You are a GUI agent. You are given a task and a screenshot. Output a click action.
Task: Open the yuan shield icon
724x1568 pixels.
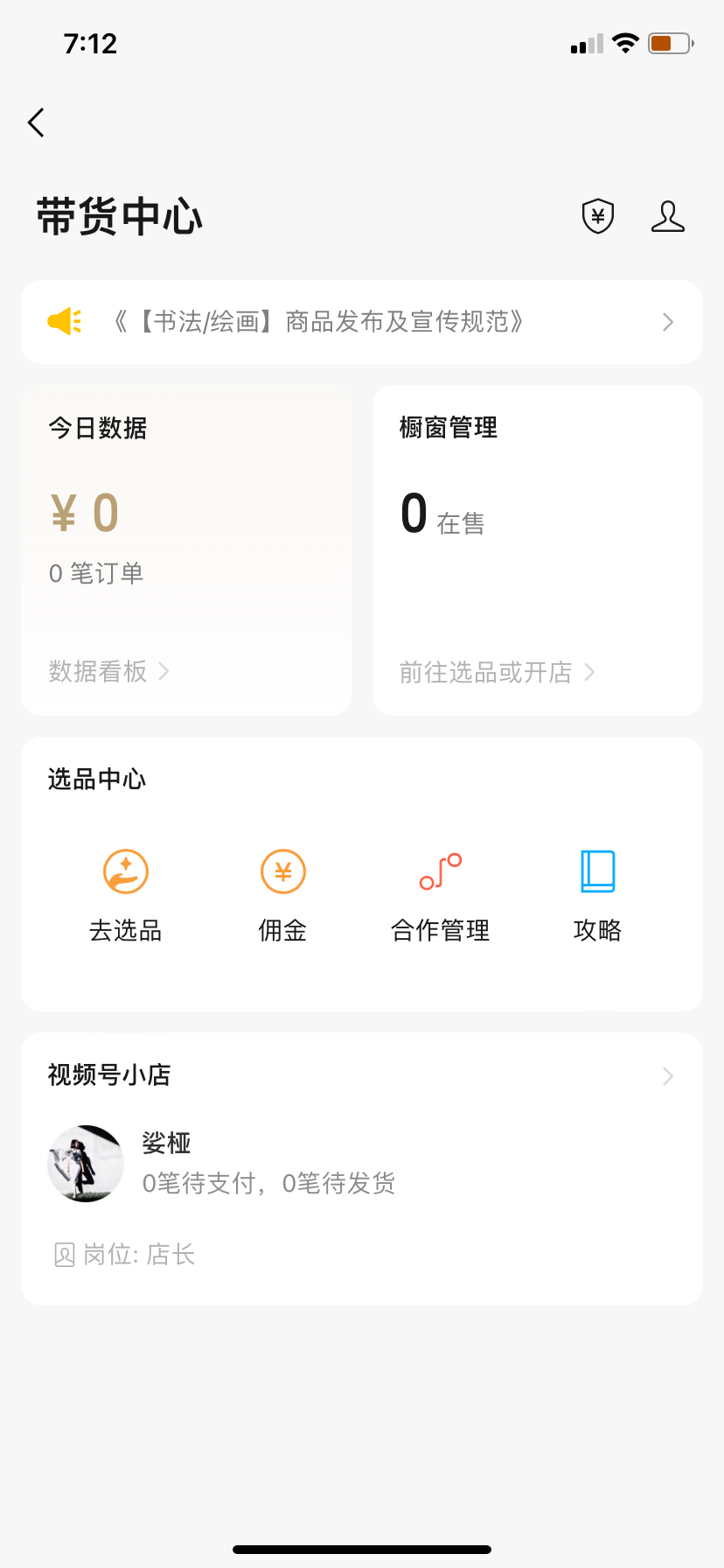[598, 216]
